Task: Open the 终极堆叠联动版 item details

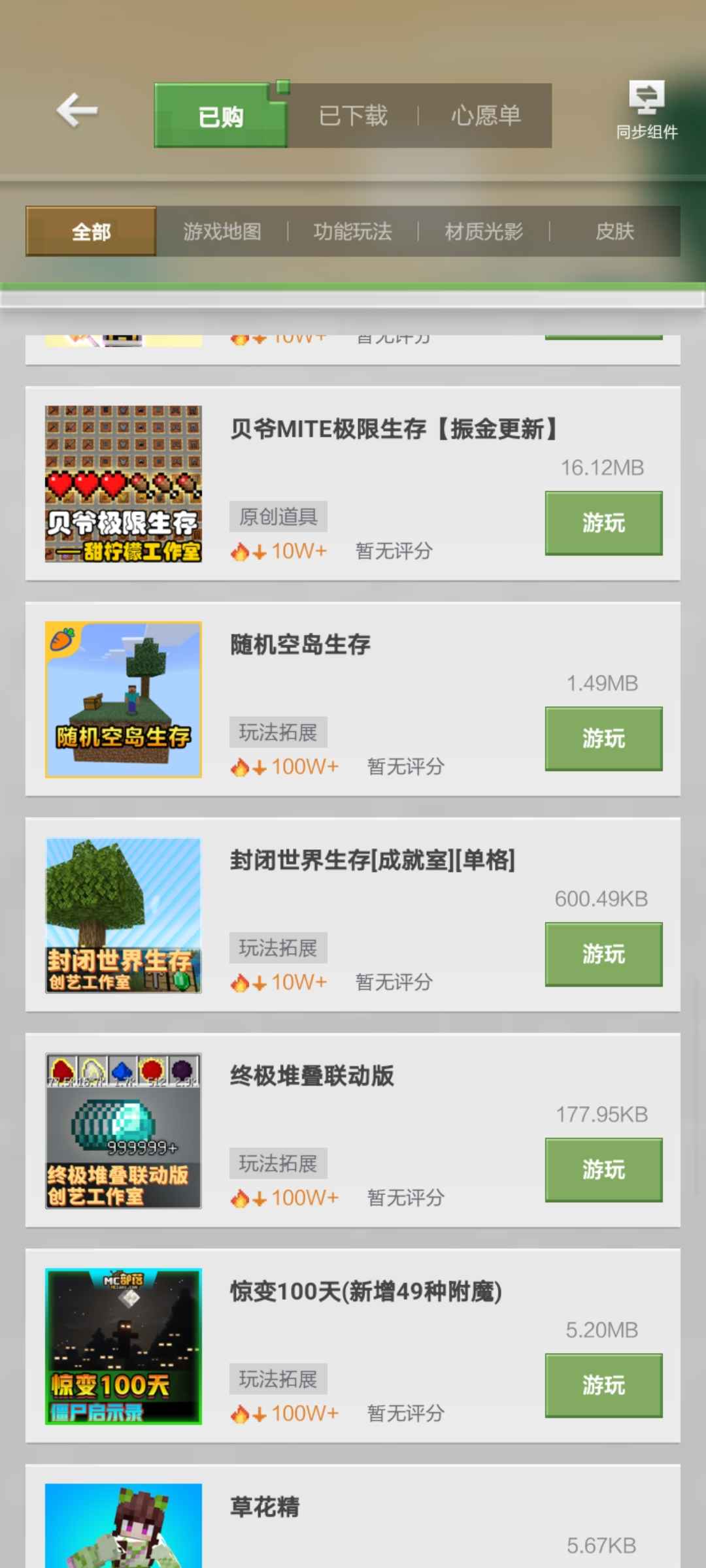Action: click(312, 1076)
